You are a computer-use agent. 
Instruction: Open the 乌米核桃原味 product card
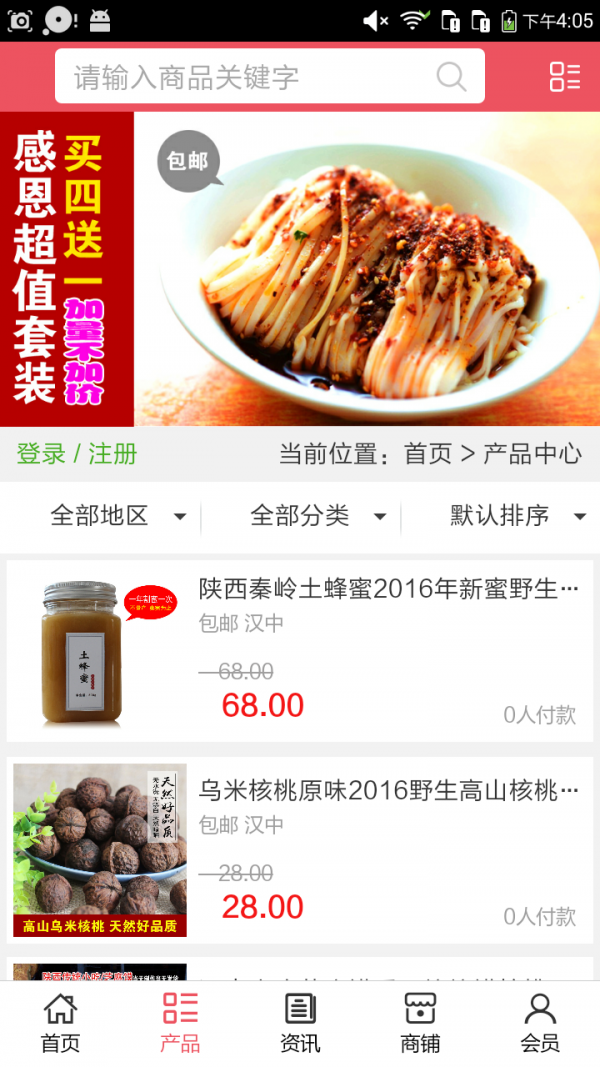pyautogui.click(x=300, y=851)
